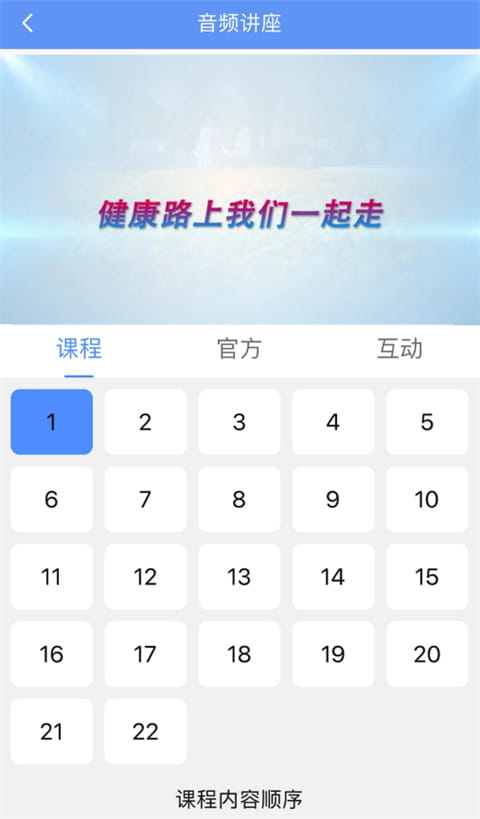The width and height of the screenshot is (480, 819).
Task: Select the 课程 tab
Action: point(79,349)
